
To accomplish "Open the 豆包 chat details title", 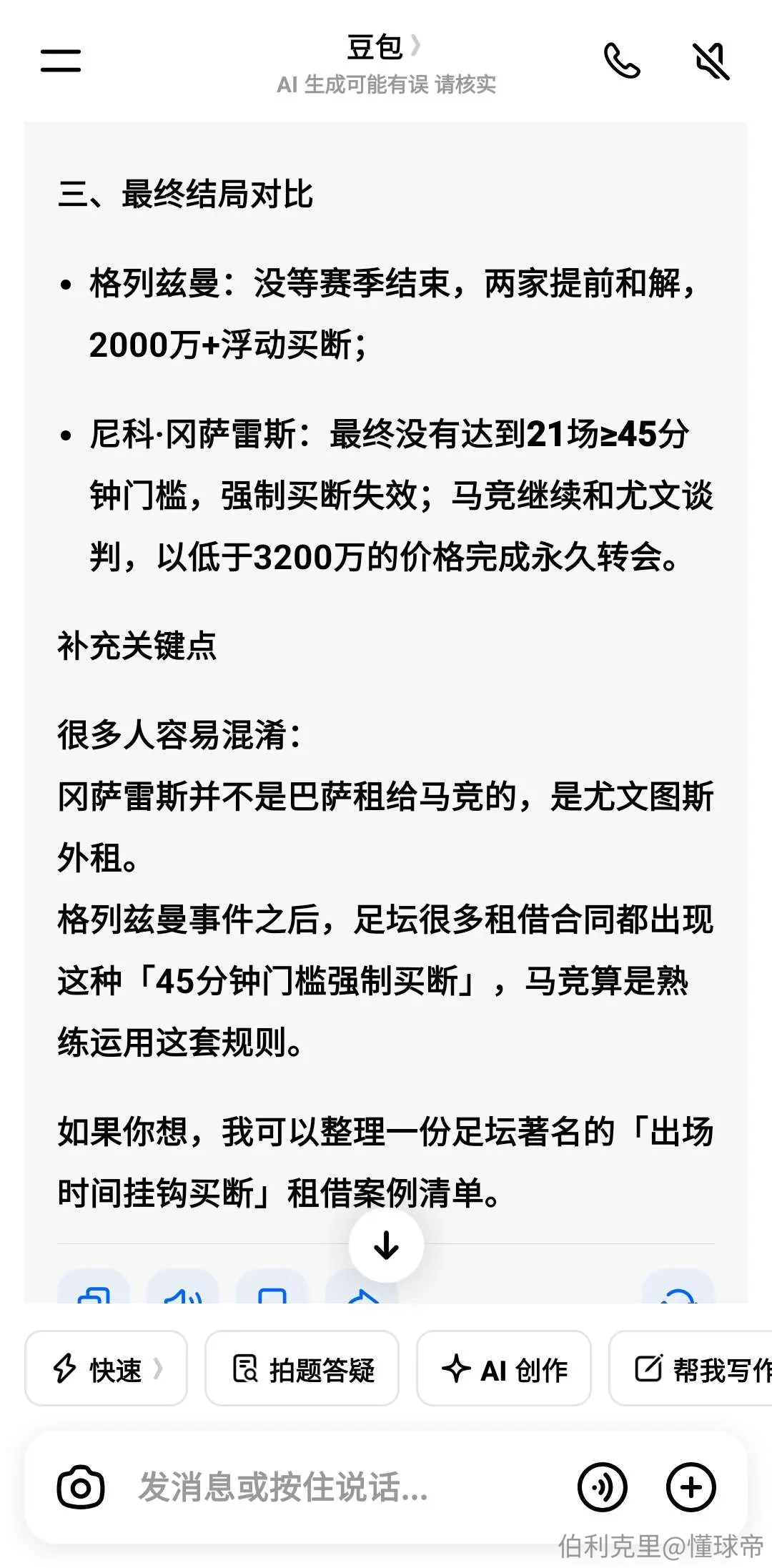I will pos(384,47).
